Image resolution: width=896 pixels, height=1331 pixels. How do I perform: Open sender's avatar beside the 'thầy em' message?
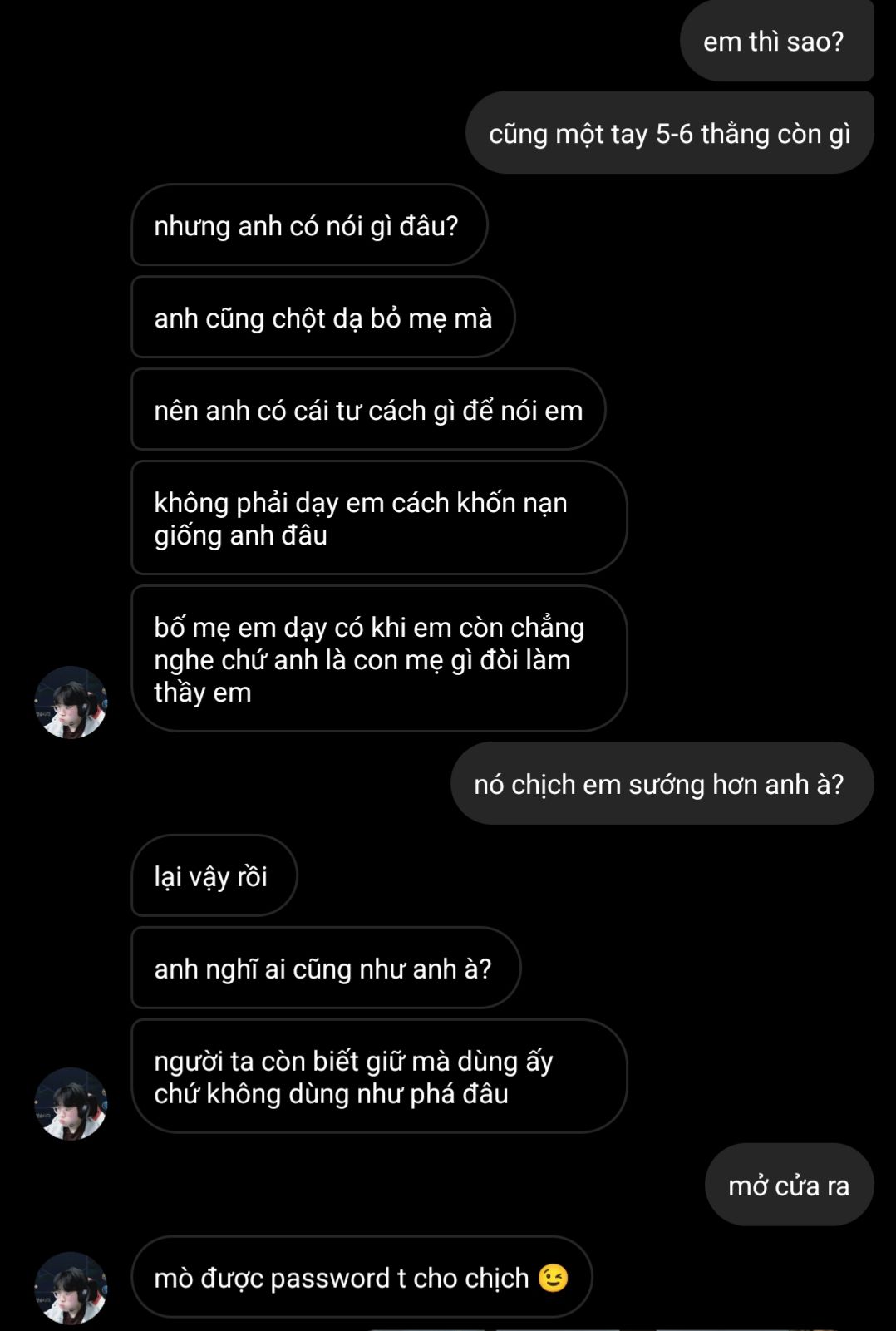(71, 702)
